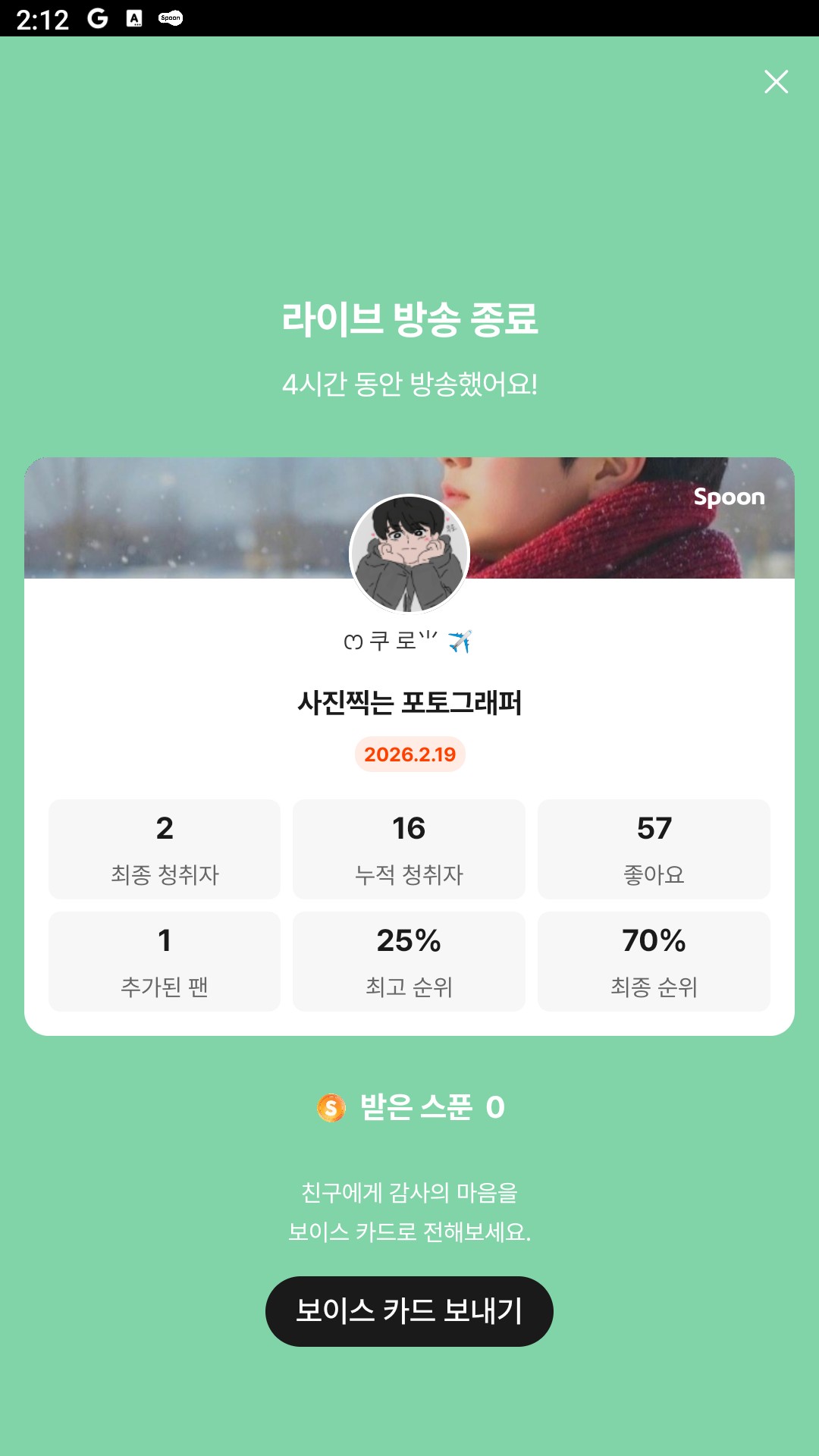Close the live broadcast ended screen

click(776, 82)
